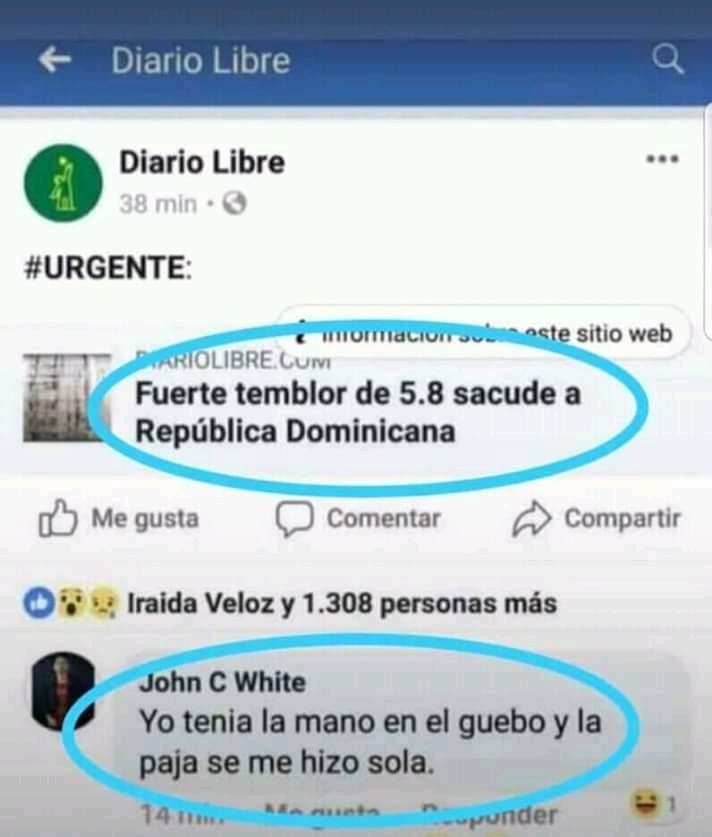Reply to John C White's comment
This screenshot has width=712, height=837.
(490, 814)
